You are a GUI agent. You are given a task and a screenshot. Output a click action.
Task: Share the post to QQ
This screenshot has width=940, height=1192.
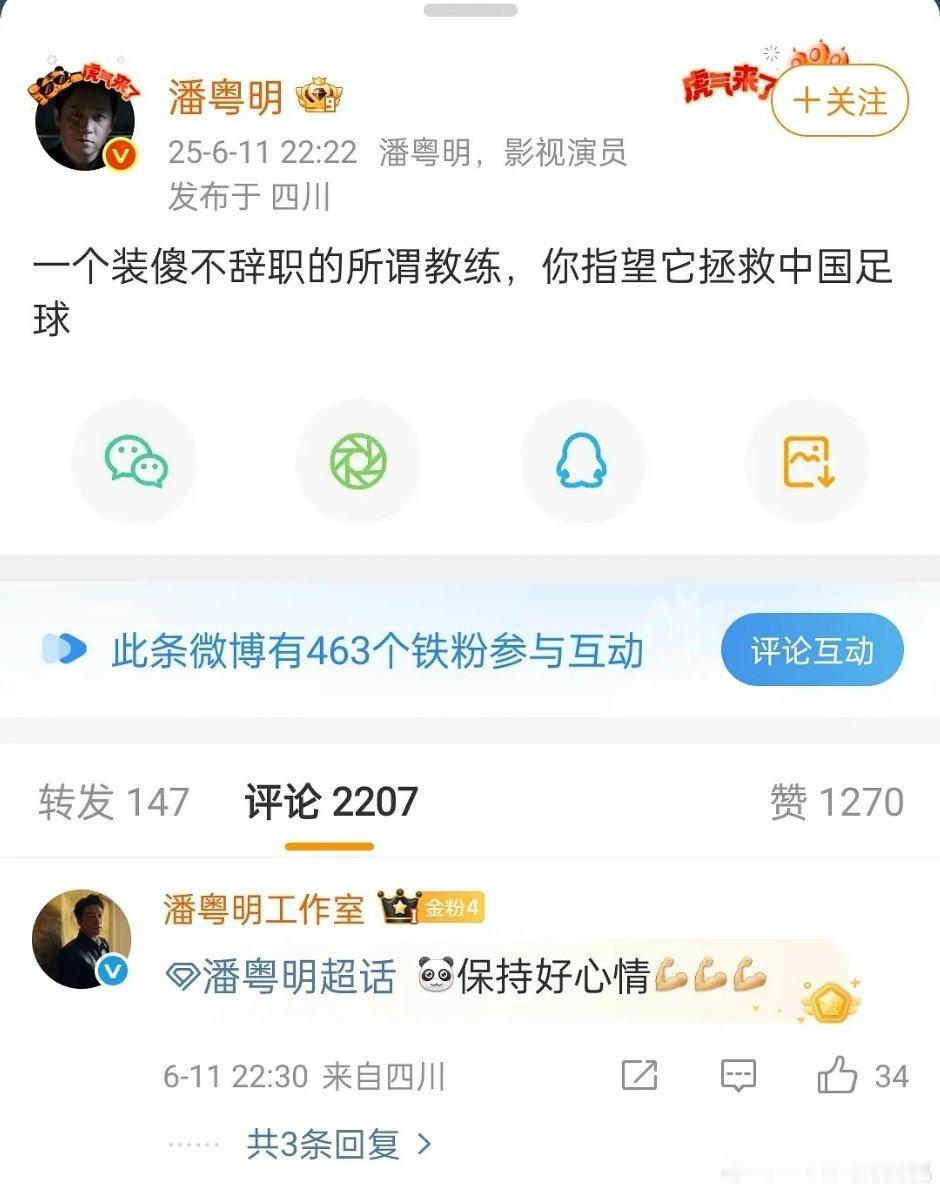[x=582, y=462]
